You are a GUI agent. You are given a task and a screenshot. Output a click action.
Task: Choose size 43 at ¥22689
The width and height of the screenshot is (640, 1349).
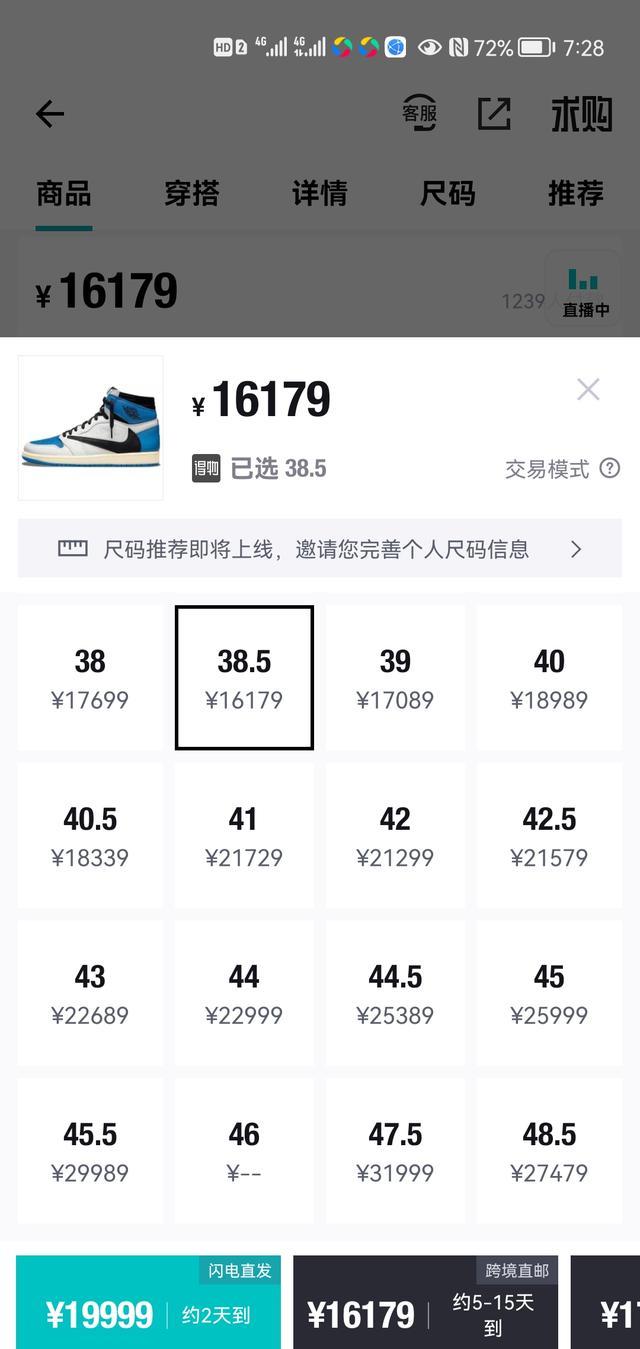pos(90,994)
